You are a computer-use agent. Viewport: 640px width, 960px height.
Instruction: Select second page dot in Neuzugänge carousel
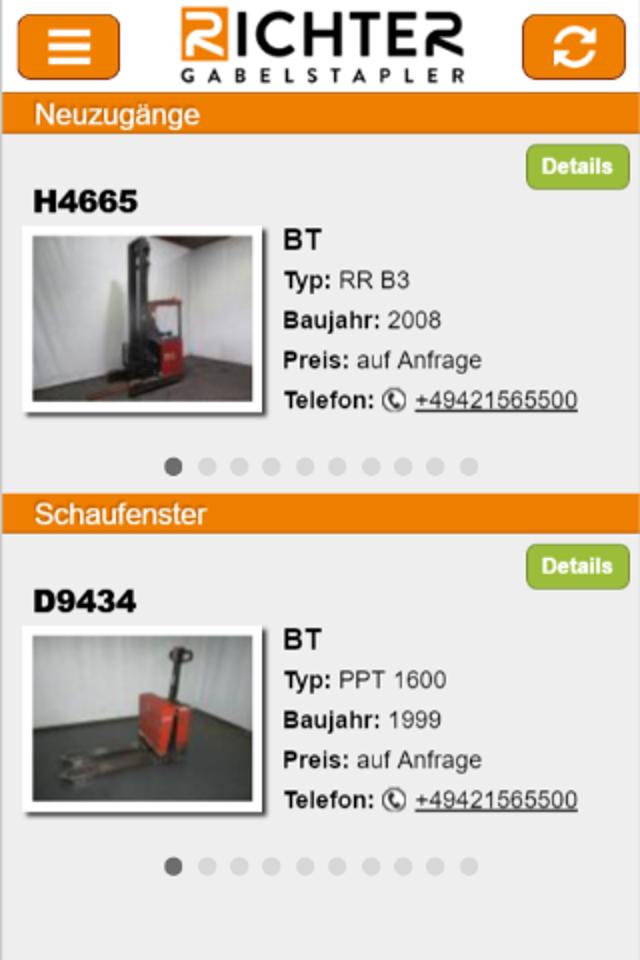[x=207, y=466]
